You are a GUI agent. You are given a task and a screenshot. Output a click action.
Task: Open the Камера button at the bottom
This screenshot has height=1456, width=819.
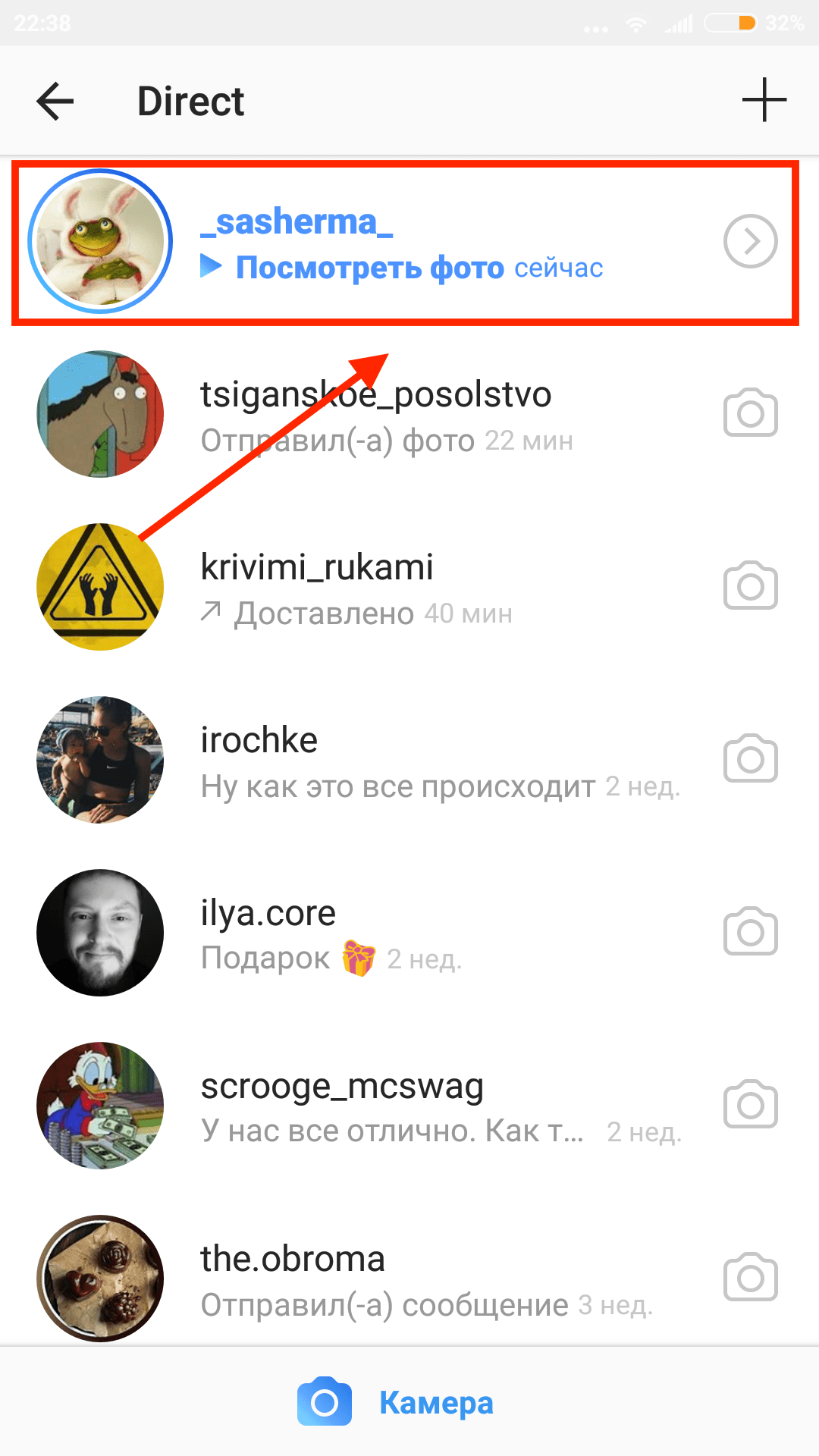(x=397, y=1402)
